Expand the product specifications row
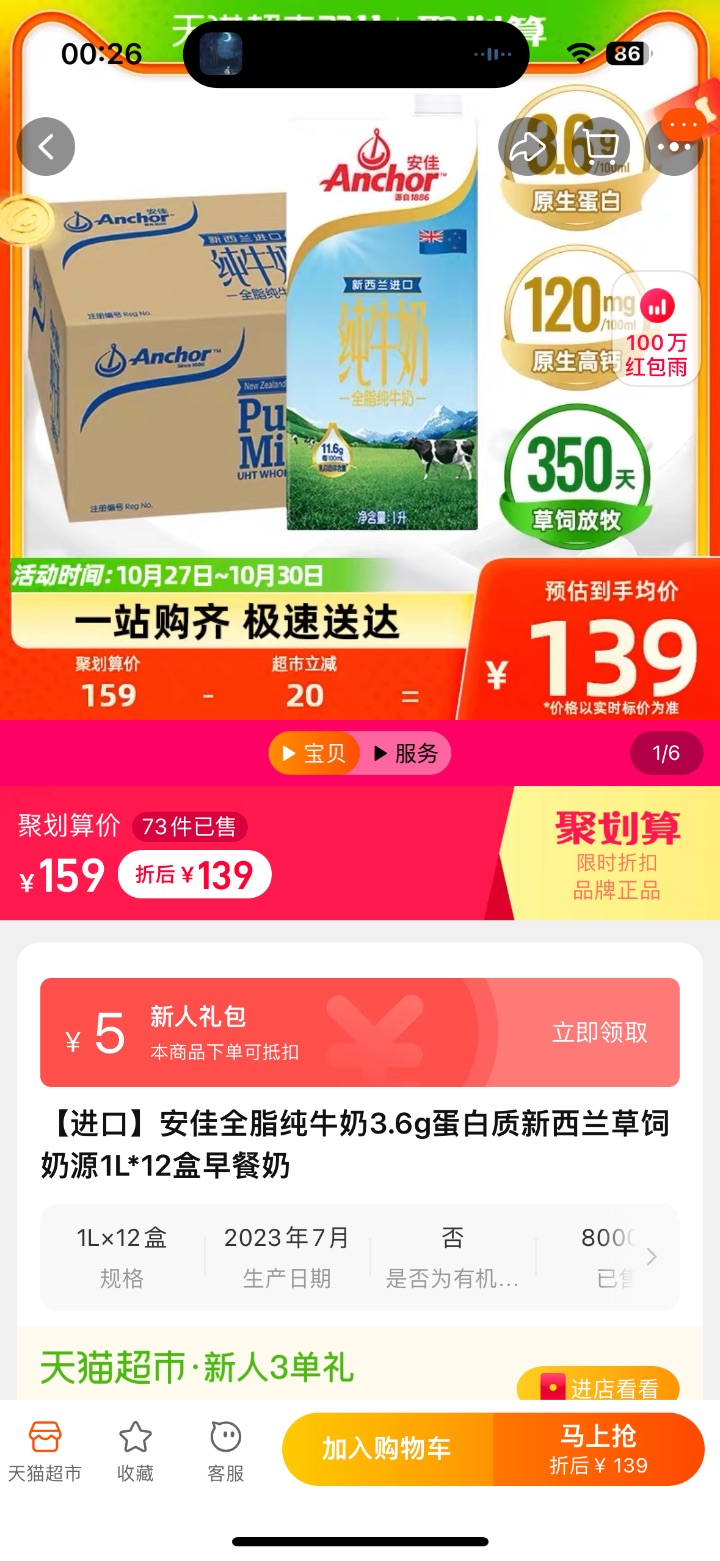 point(651,1257)
